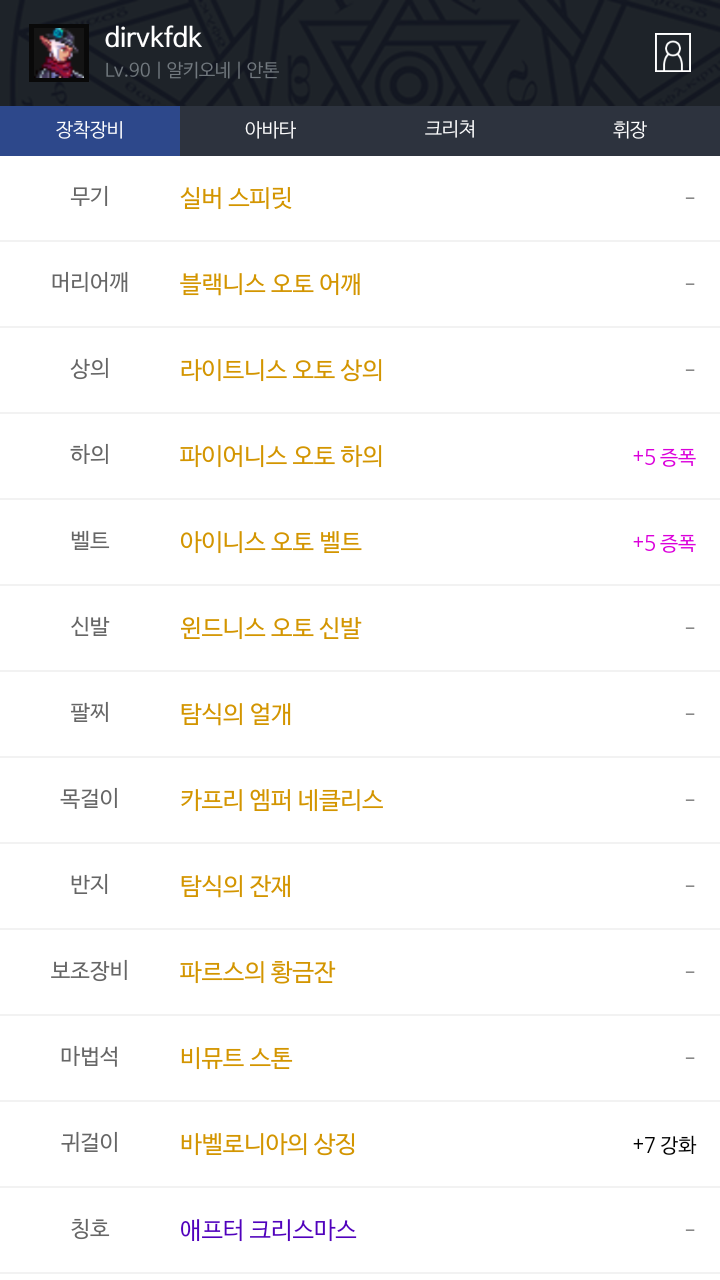Switch to the 아바타 tab
The height and width of the screenshot is (1280, 720).
pos(270,130)
